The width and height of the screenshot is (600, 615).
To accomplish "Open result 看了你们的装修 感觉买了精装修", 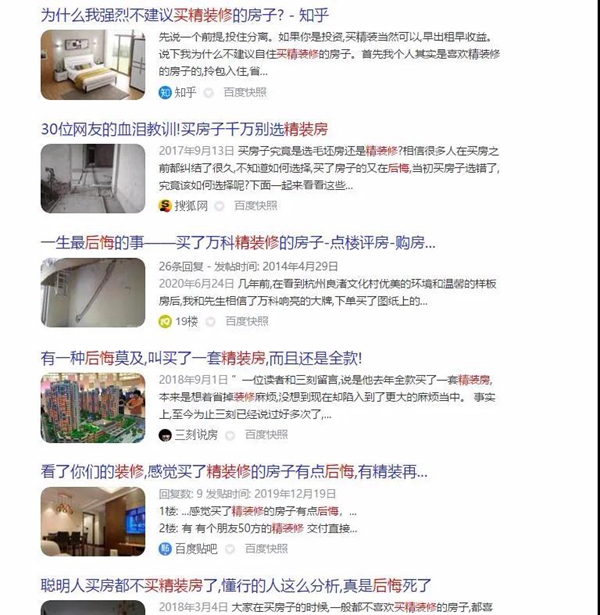I will click(233, 471).
